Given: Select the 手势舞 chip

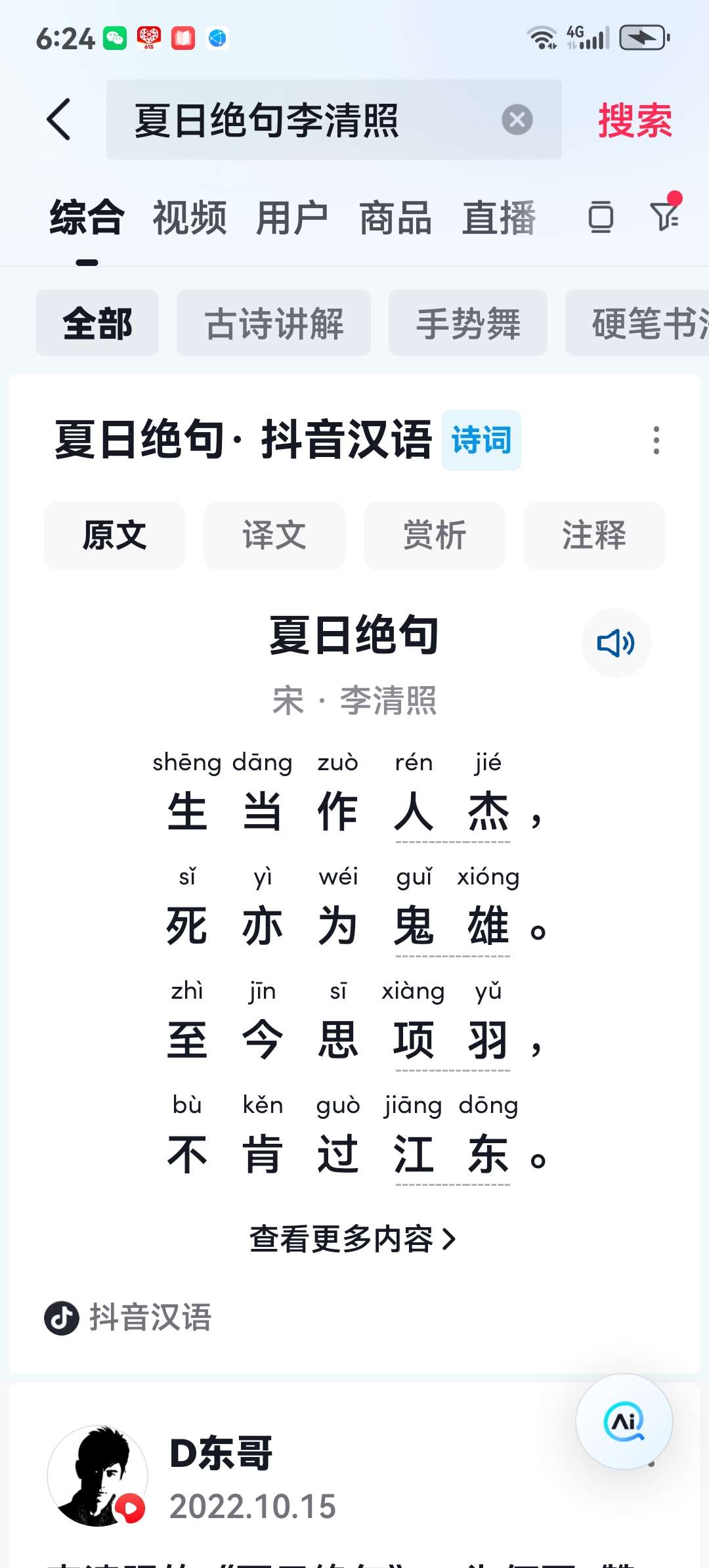Looking at the screenshot, I should pos(467,323).
